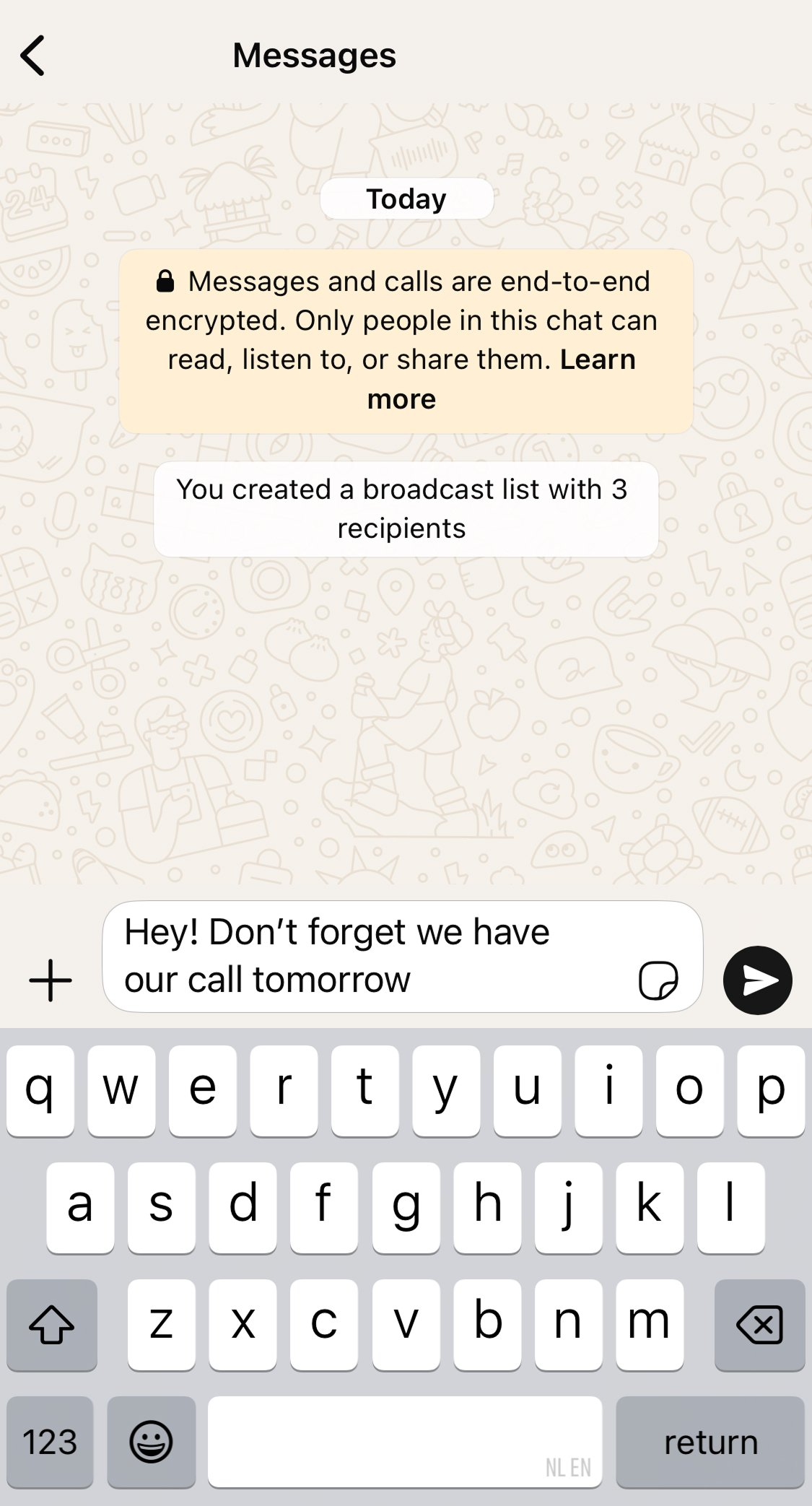The height and width of the screenshot is (1506, 812).
Task: Open the attachment plus menu
Action: tap(51, 980)
